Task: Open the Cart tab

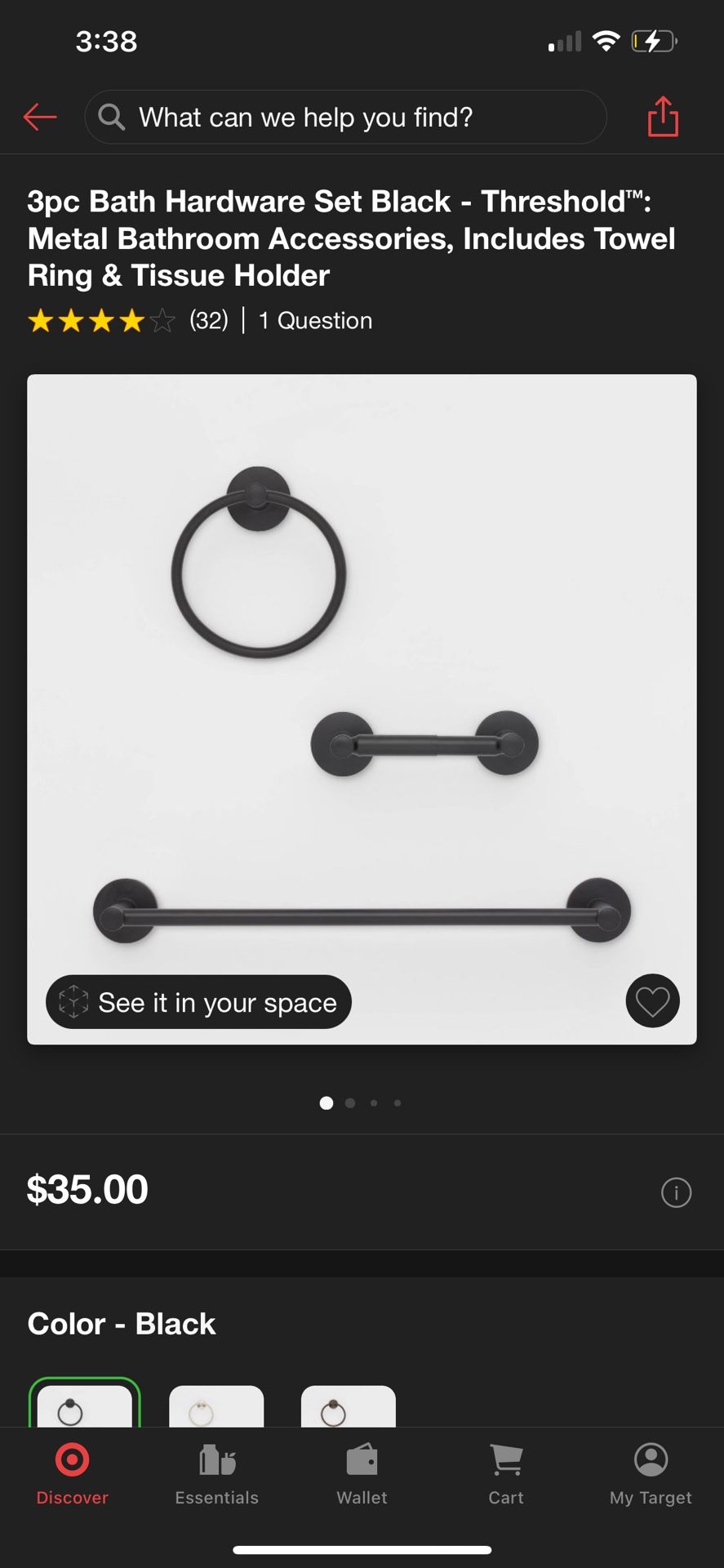Action: pos(506,1474)
